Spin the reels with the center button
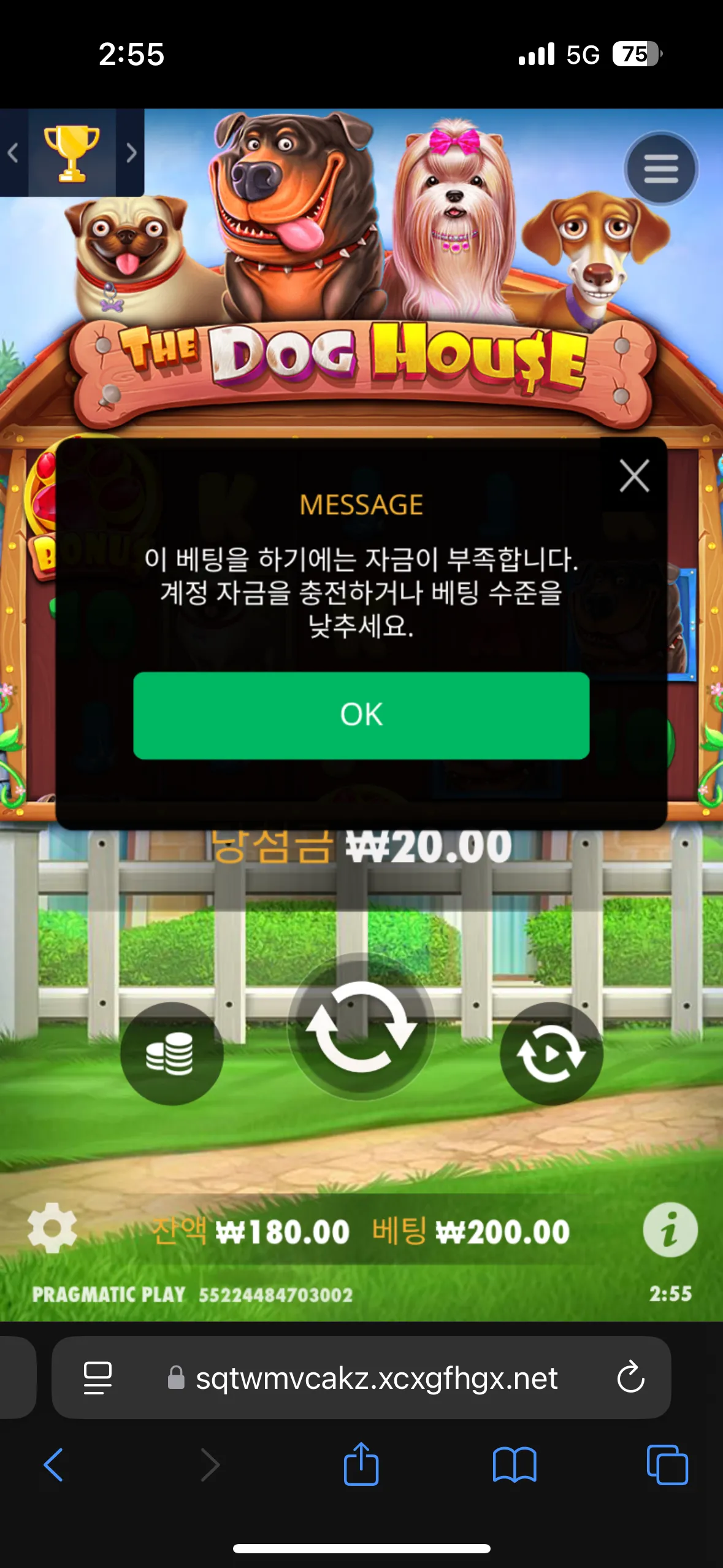 pos(361,1026)
